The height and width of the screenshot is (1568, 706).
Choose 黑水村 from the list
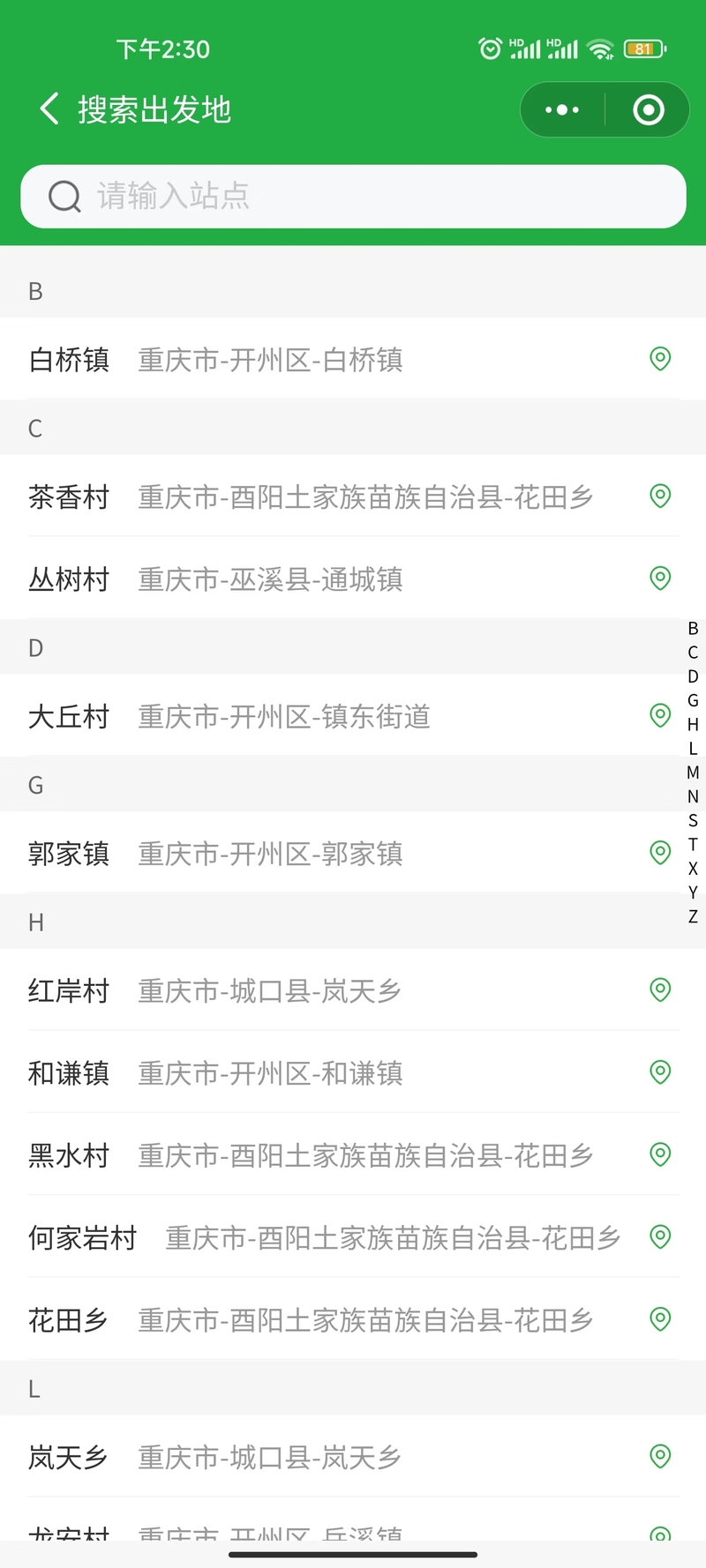tap(353, 1154)
